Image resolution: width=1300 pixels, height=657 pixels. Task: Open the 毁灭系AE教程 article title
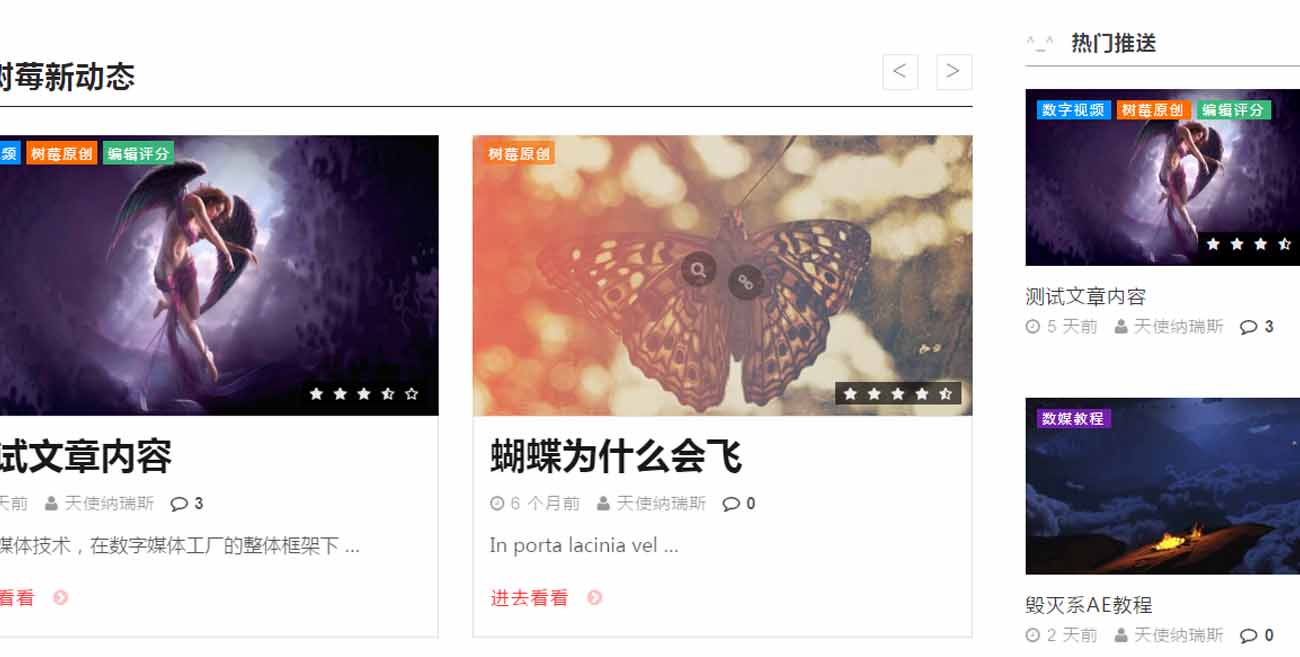pyautogui.click(x=1088, y=605)
